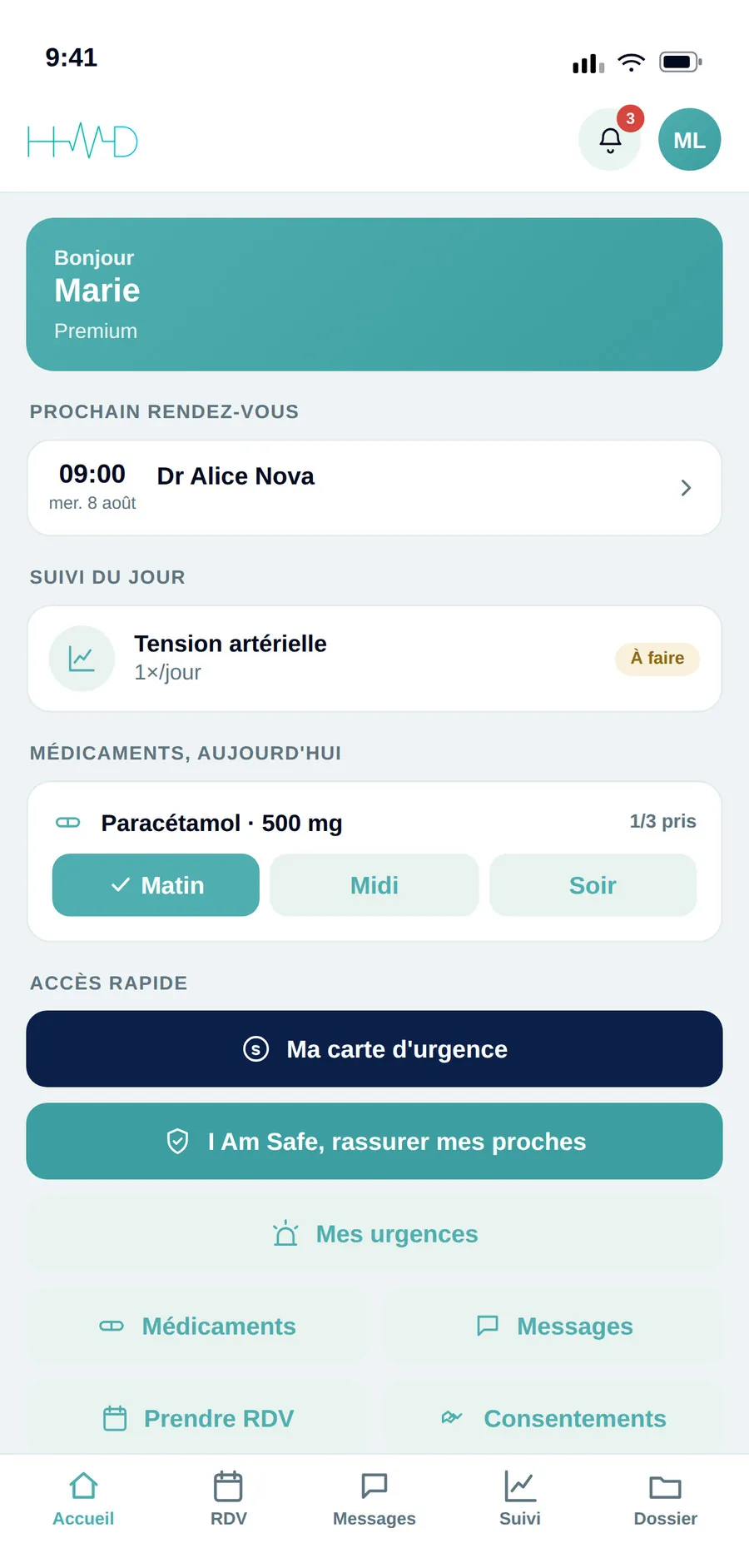This screenshot has height=1568, width=749.
Task: Switch to the Dossier tab
Action: [666, 1500]
